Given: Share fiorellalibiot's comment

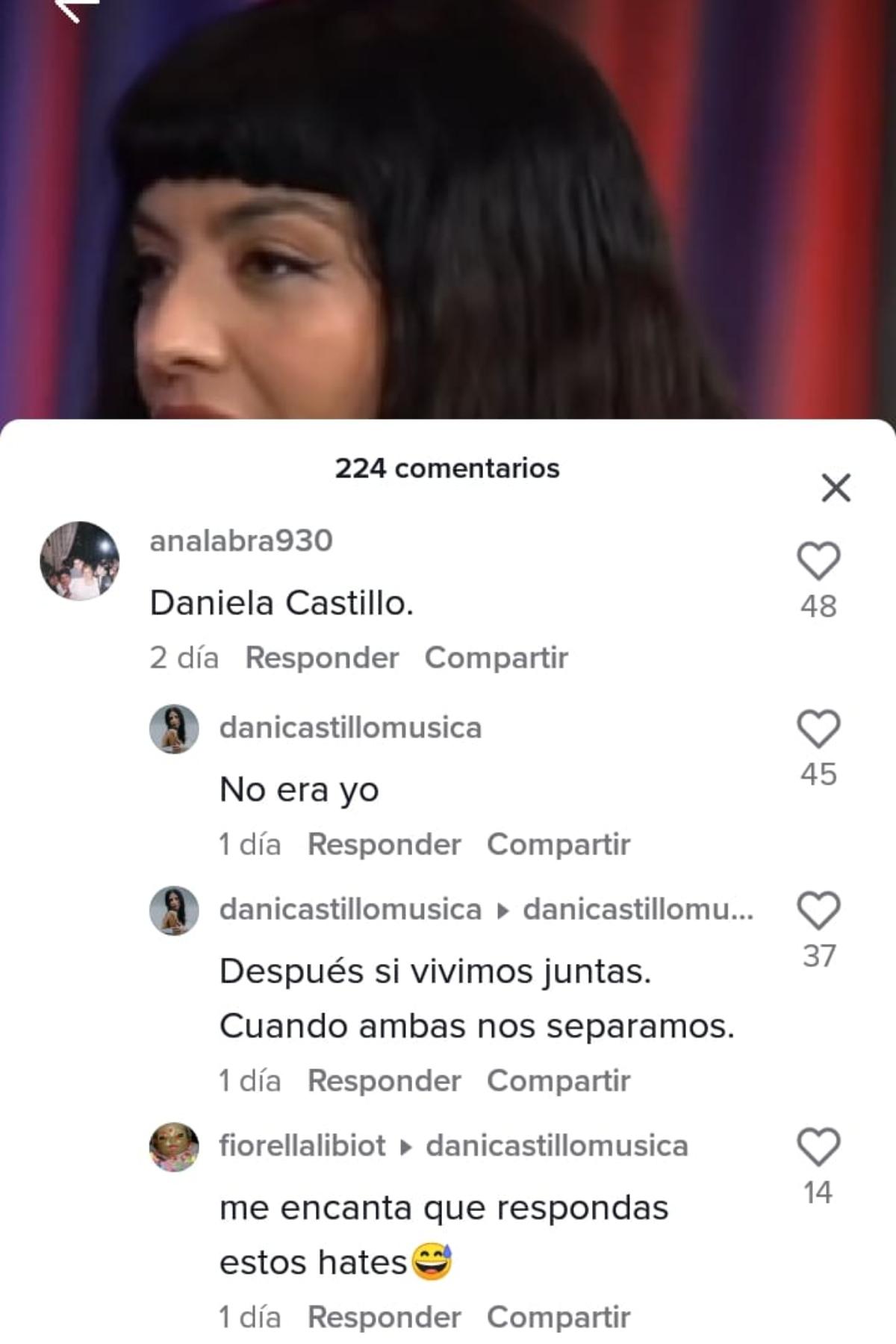Looking at the screenshot, I should pos(559,1317).
